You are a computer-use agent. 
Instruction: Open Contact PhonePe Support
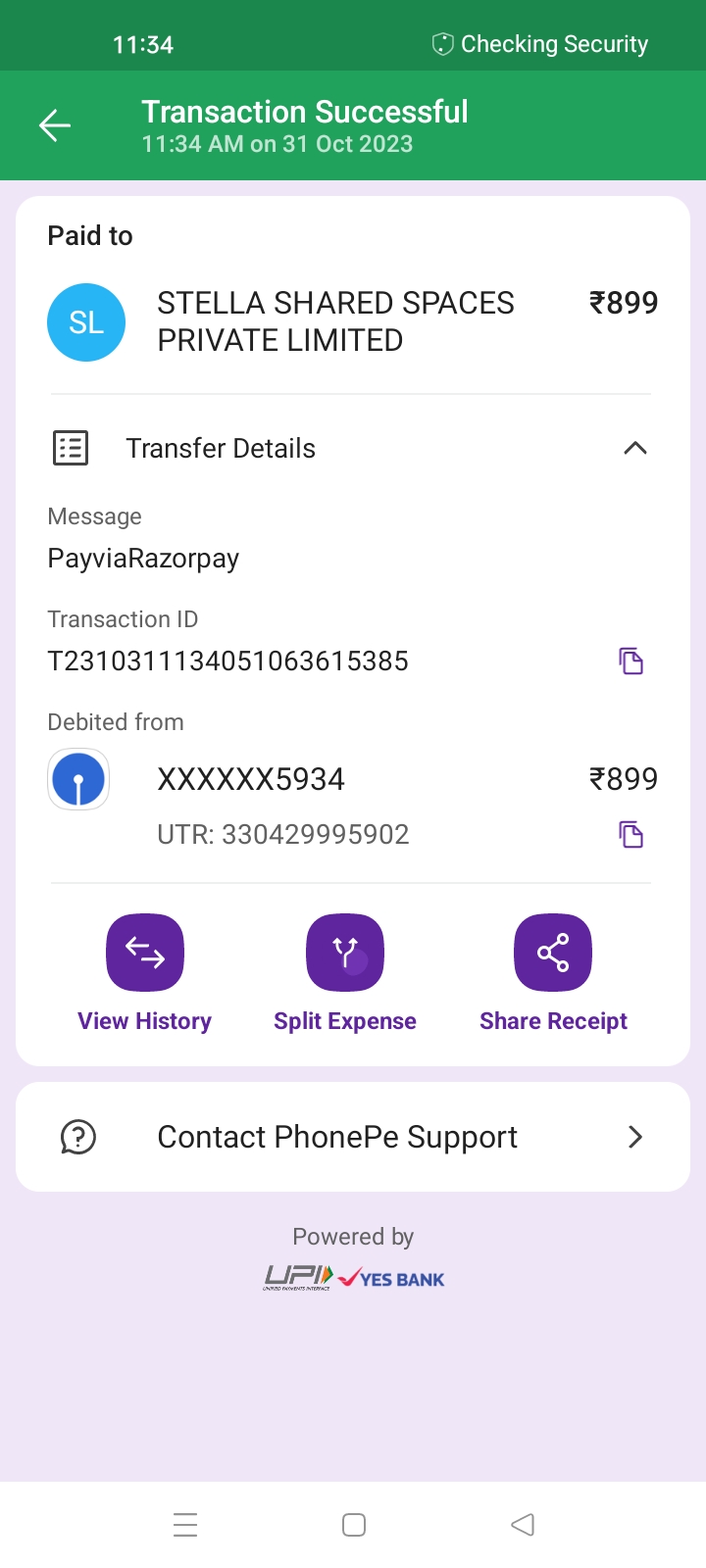(x=353, y=1137)
